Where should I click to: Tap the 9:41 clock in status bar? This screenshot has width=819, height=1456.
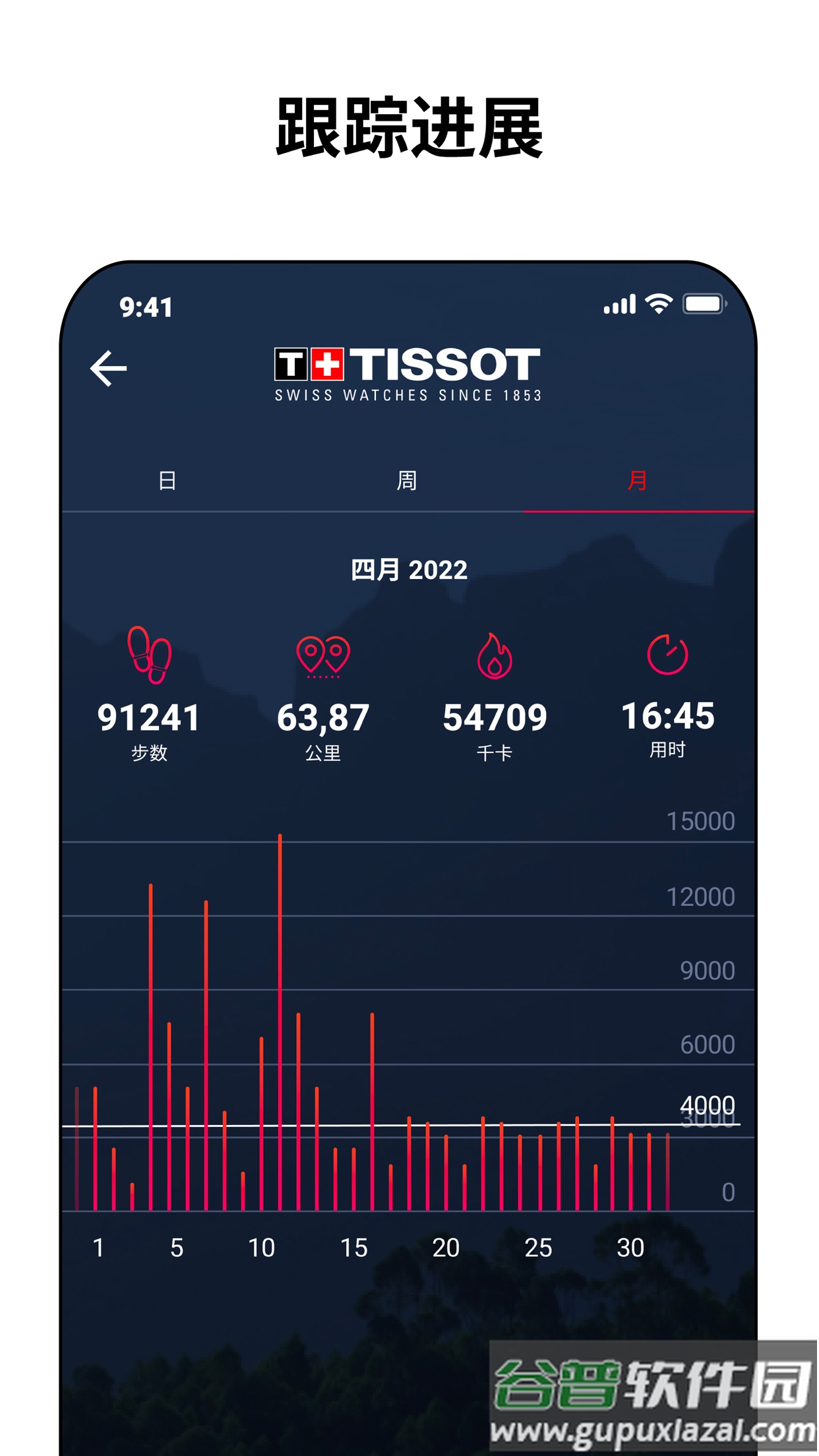tap(146, 305)
